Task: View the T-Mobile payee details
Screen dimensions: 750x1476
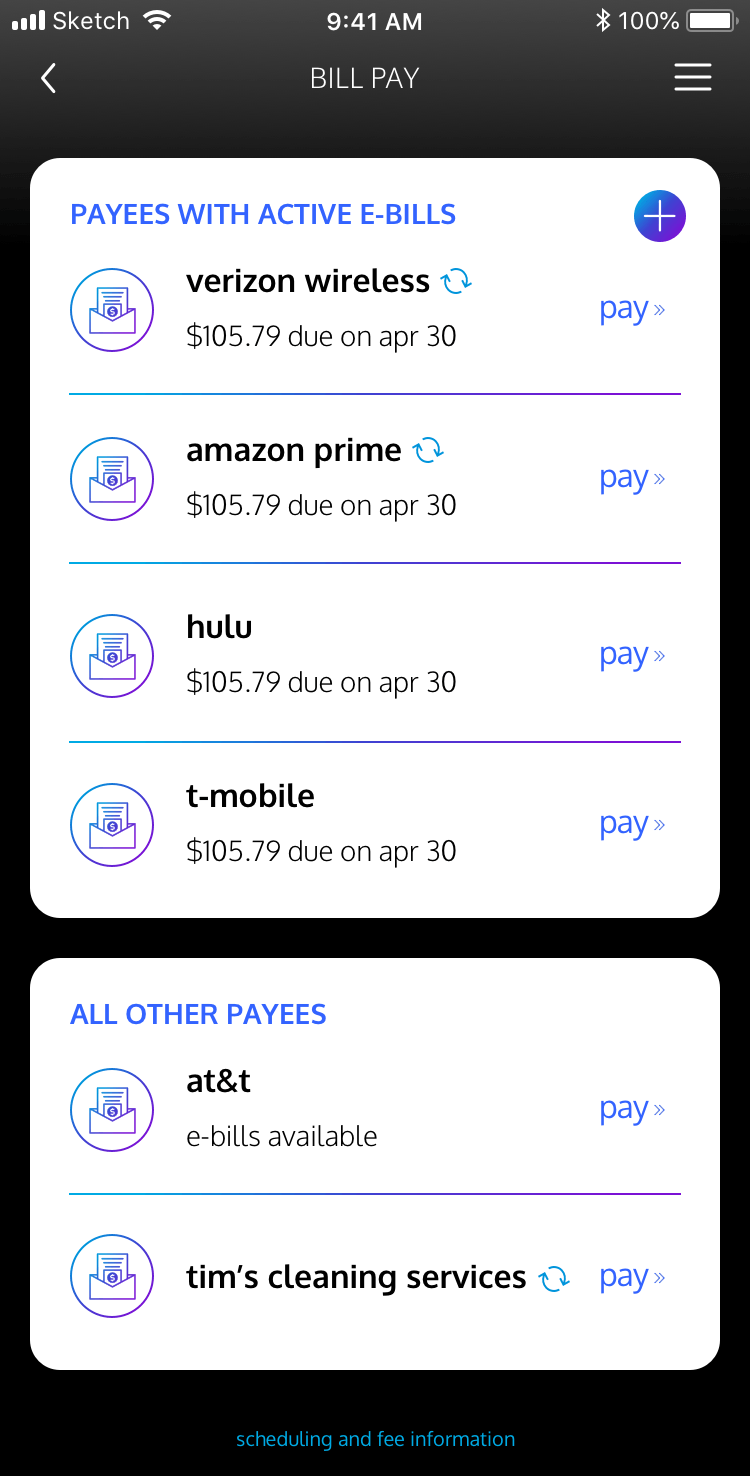Action: [320, 824]
